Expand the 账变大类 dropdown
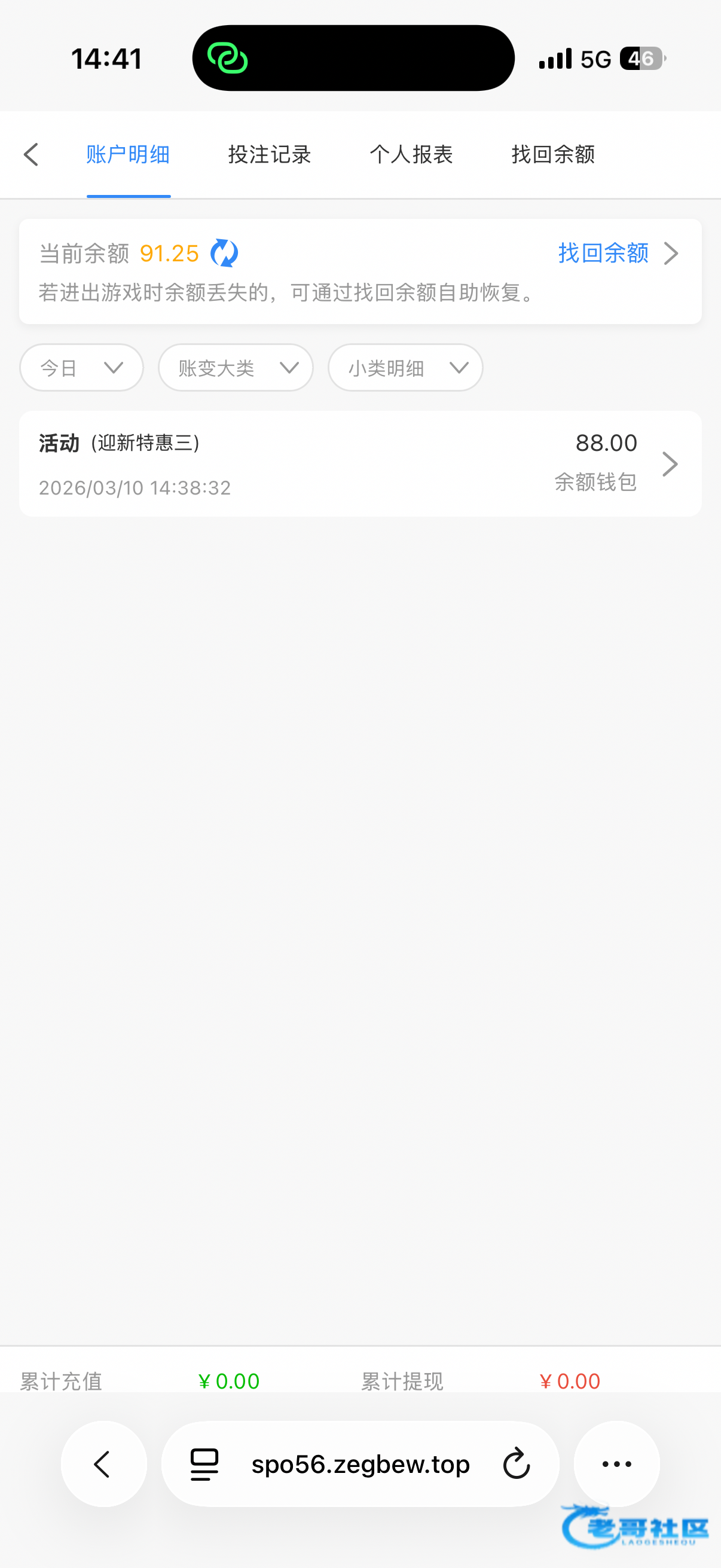The width and height of the screenshot is (721, 1568). point(236,368)
